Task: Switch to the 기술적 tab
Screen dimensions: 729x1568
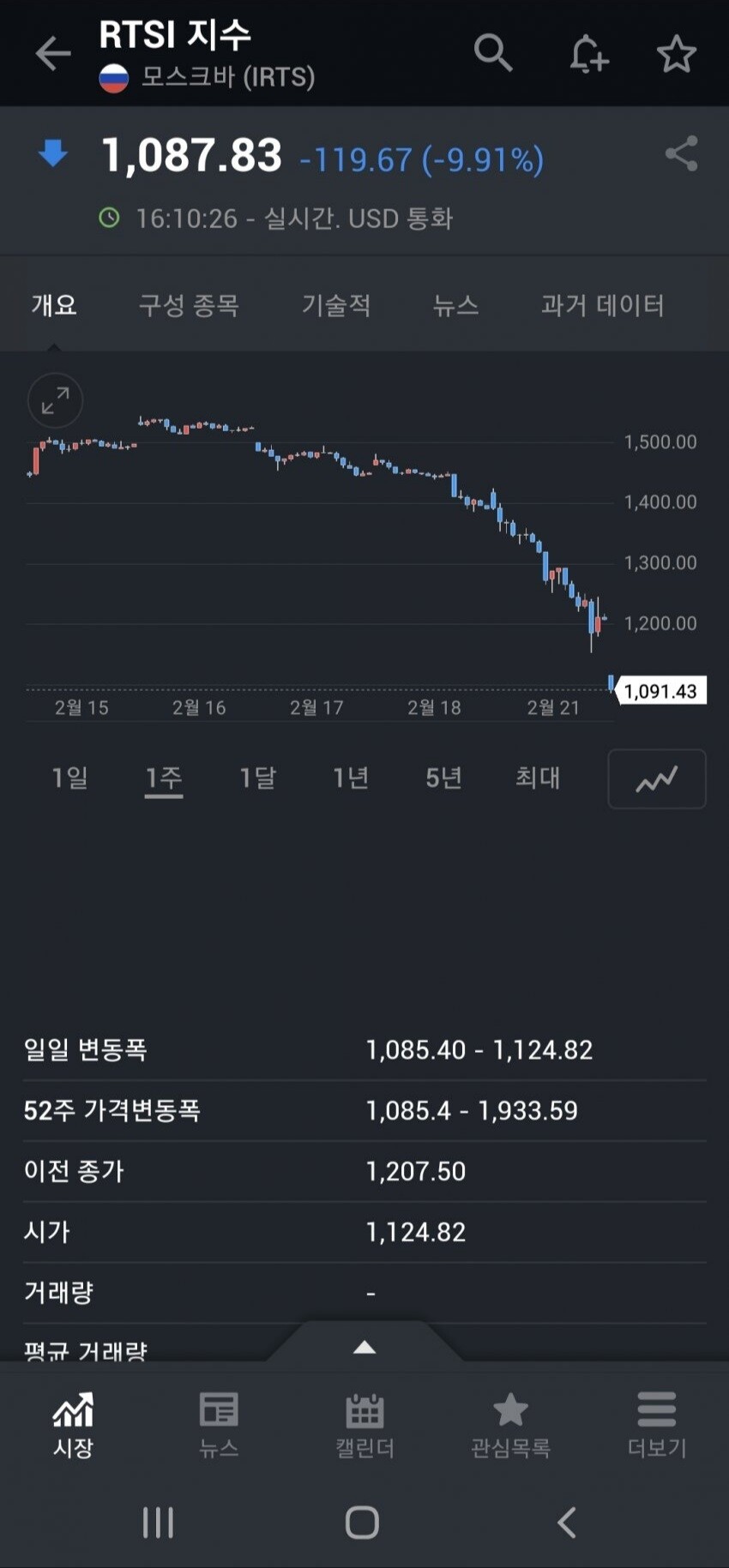Action: (336, 306)
